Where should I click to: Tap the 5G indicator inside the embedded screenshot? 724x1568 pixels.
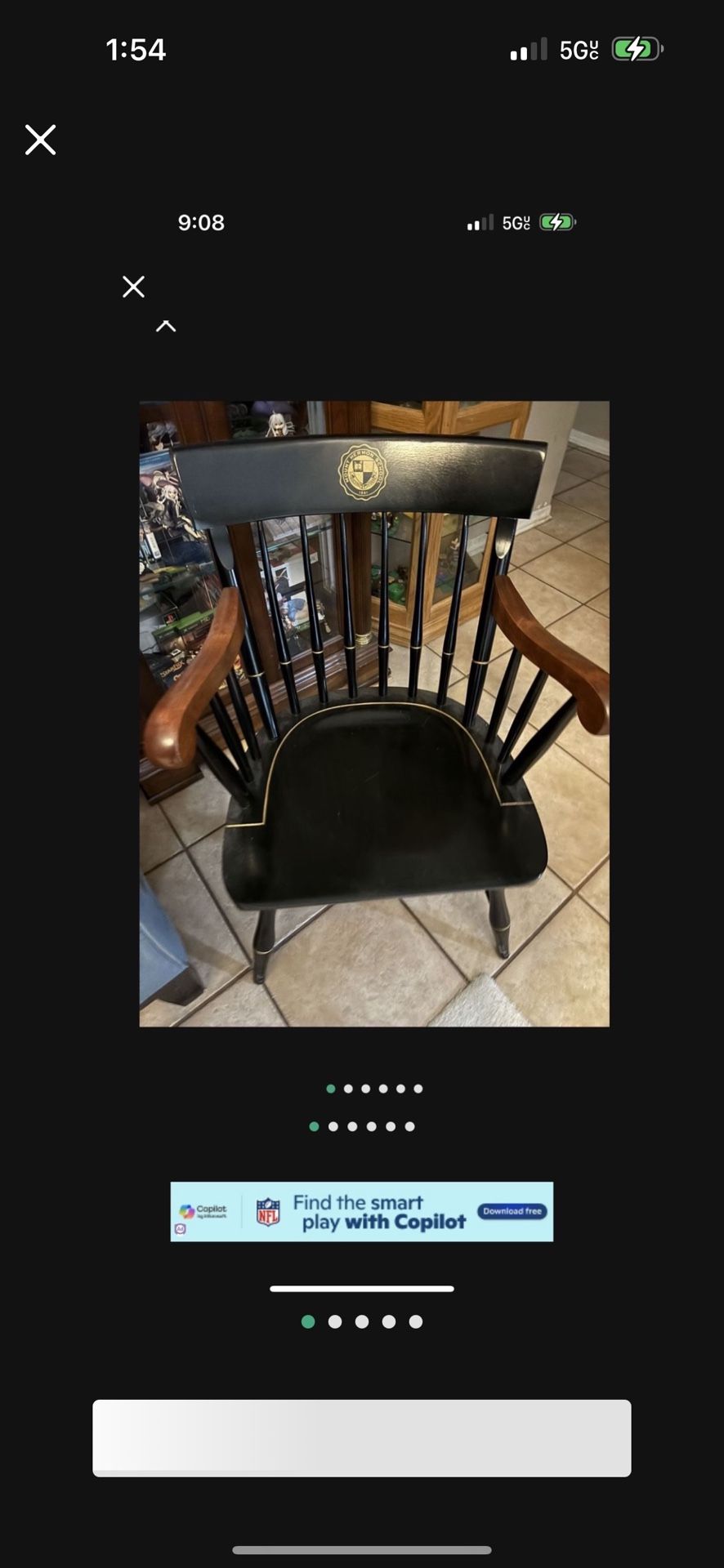pyautogui.click(x=516, y=222)
